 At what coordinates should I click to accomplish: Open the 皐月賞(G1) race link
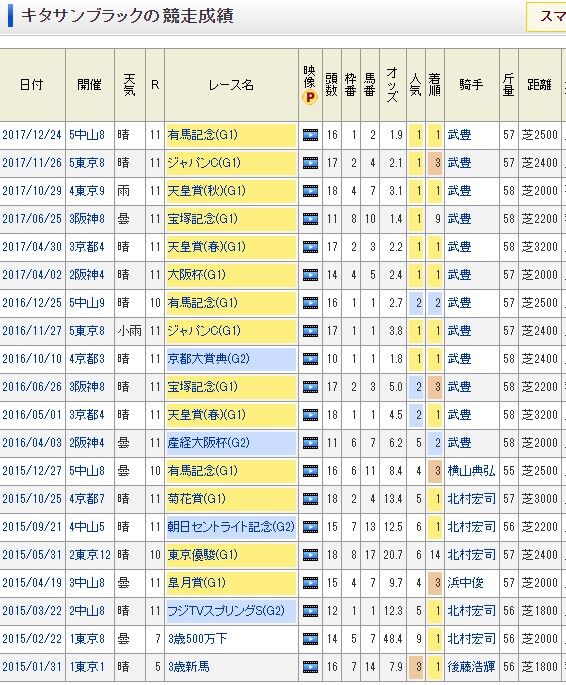pos(197,582)
